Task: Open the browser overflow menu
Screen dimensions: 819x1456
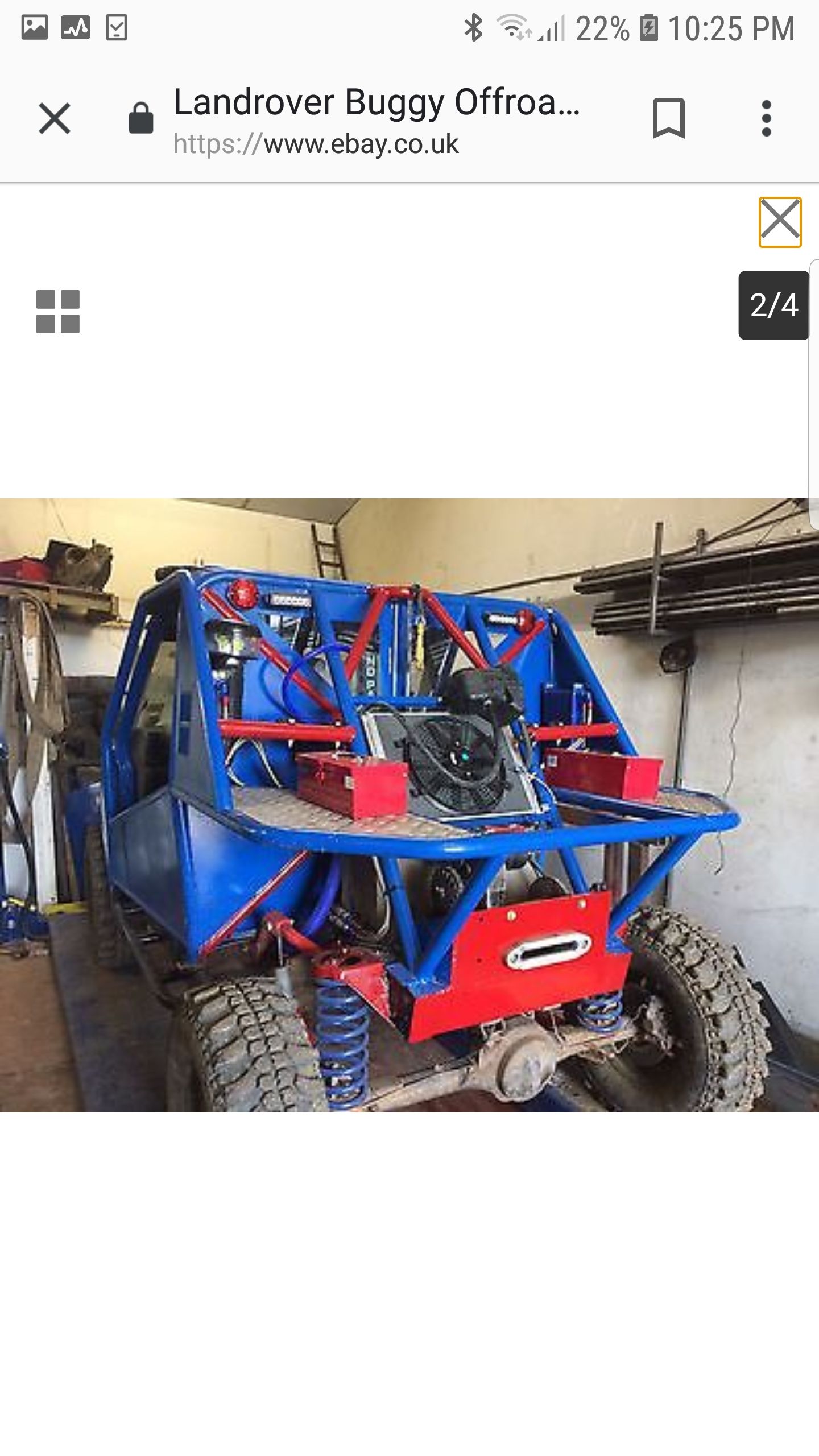Action: point(766,118)
